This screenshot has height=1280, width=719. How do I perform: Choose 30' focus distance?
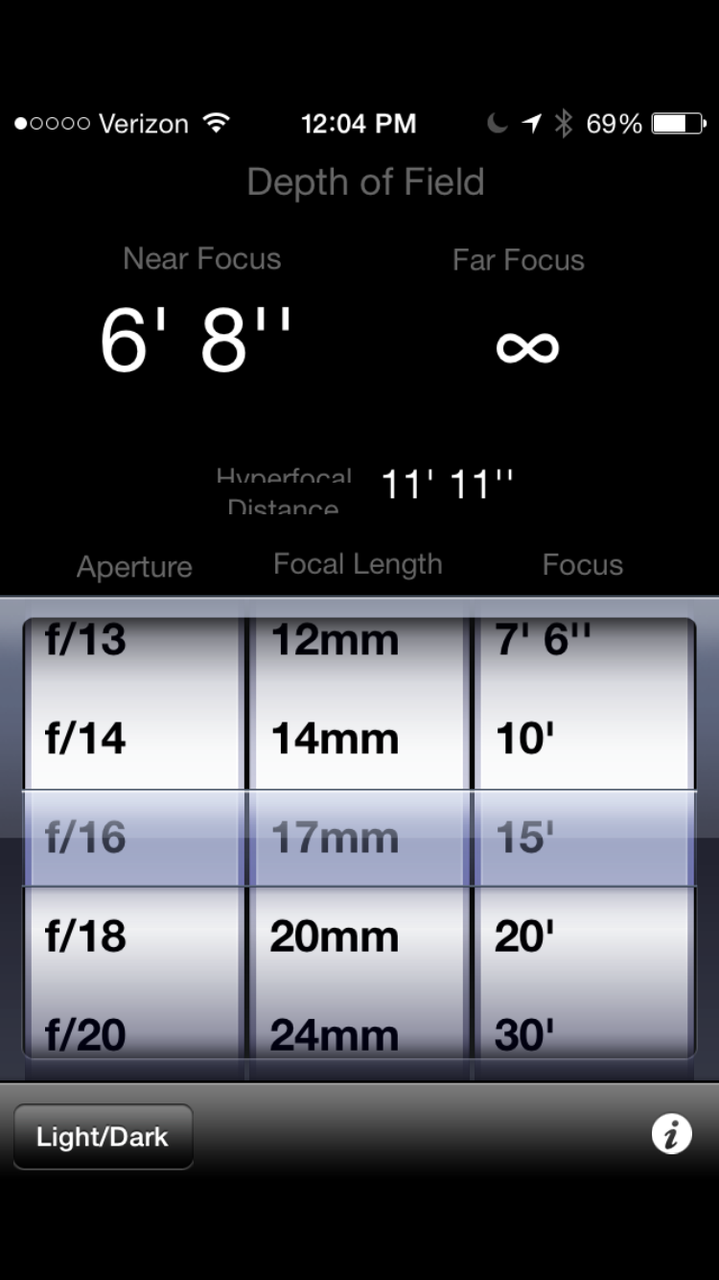[x=526, y=1032]
